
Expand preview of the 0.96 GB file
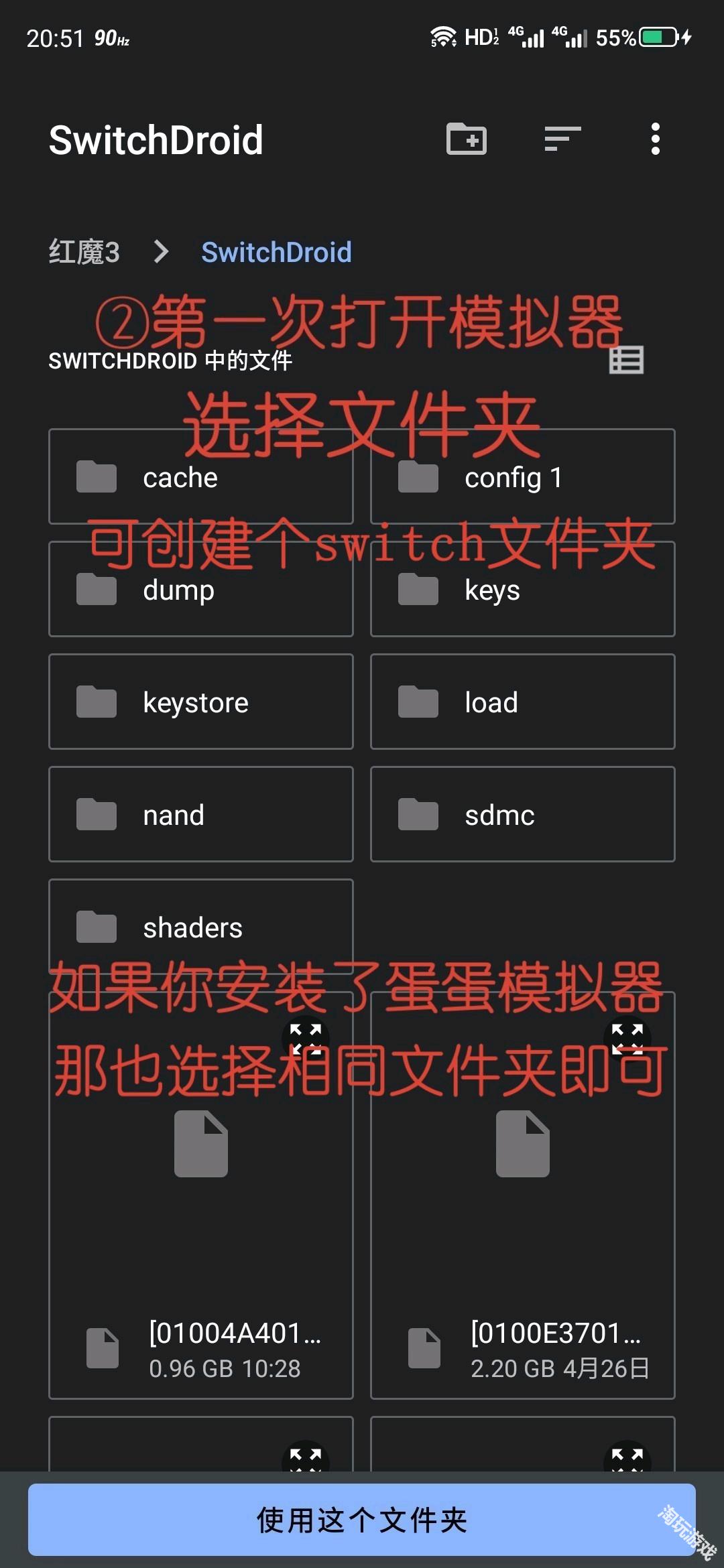click(x=308, y=1037)
